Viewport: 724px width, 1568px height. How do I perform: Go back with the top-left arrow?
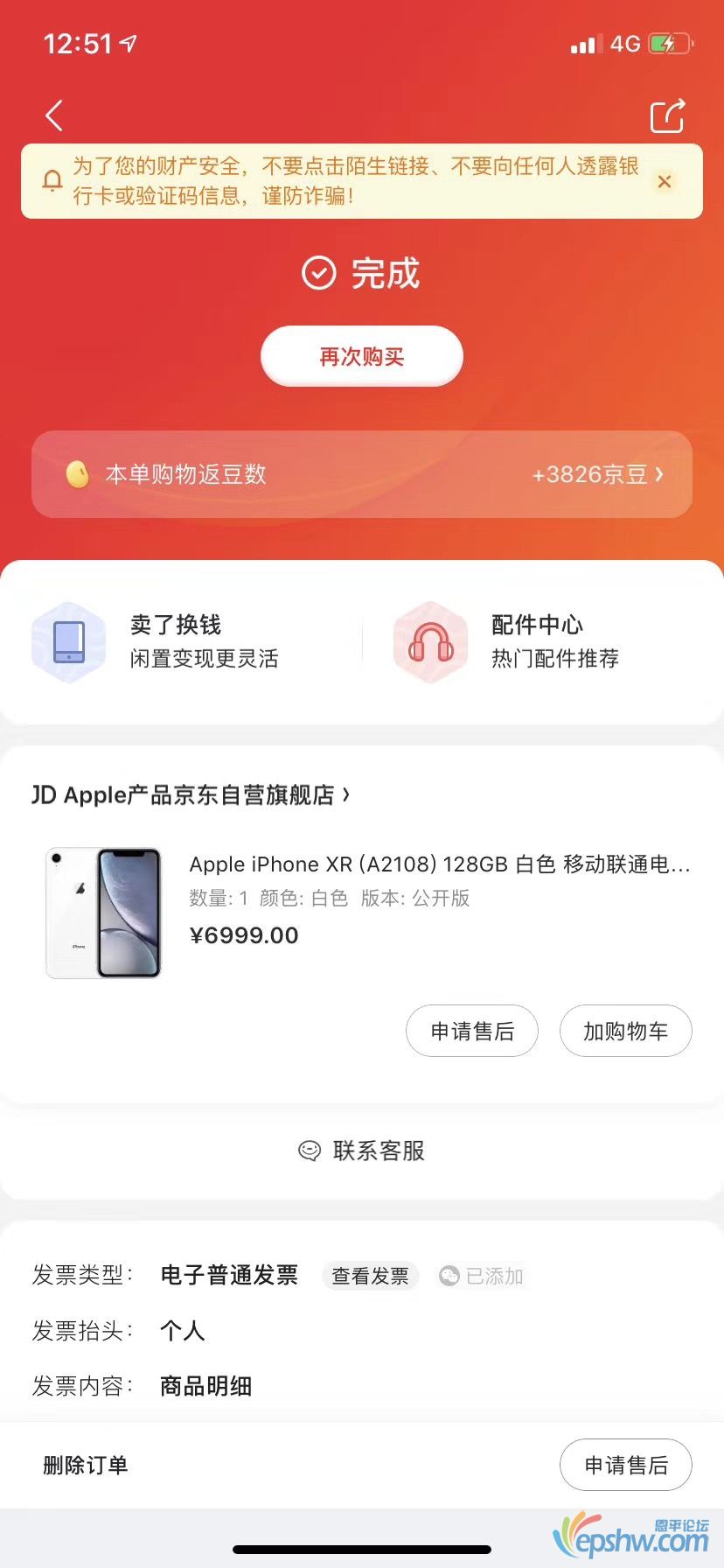coord(54,115)
